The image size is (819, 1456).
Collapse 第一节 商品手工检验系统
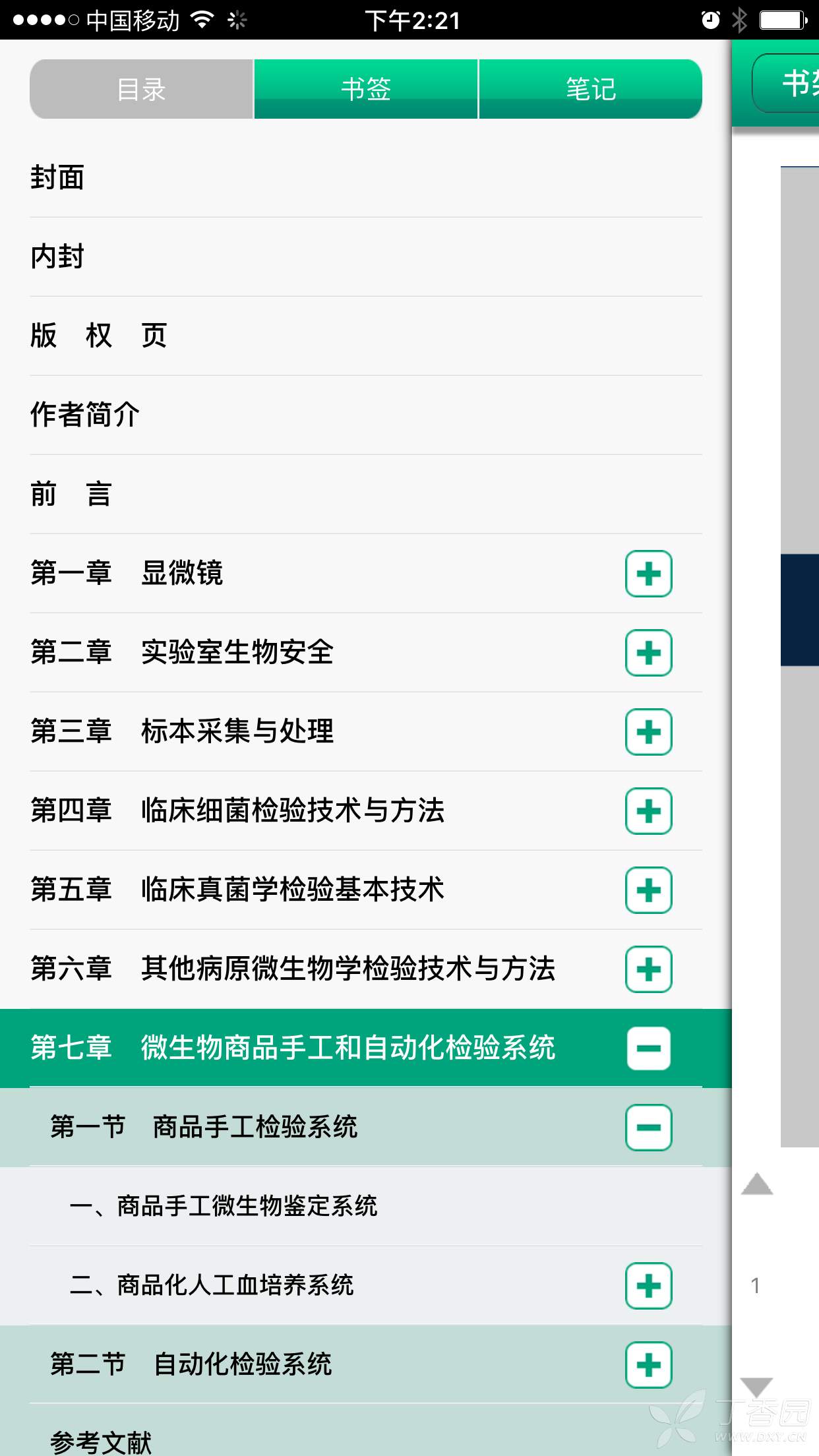coord(648,1128)
